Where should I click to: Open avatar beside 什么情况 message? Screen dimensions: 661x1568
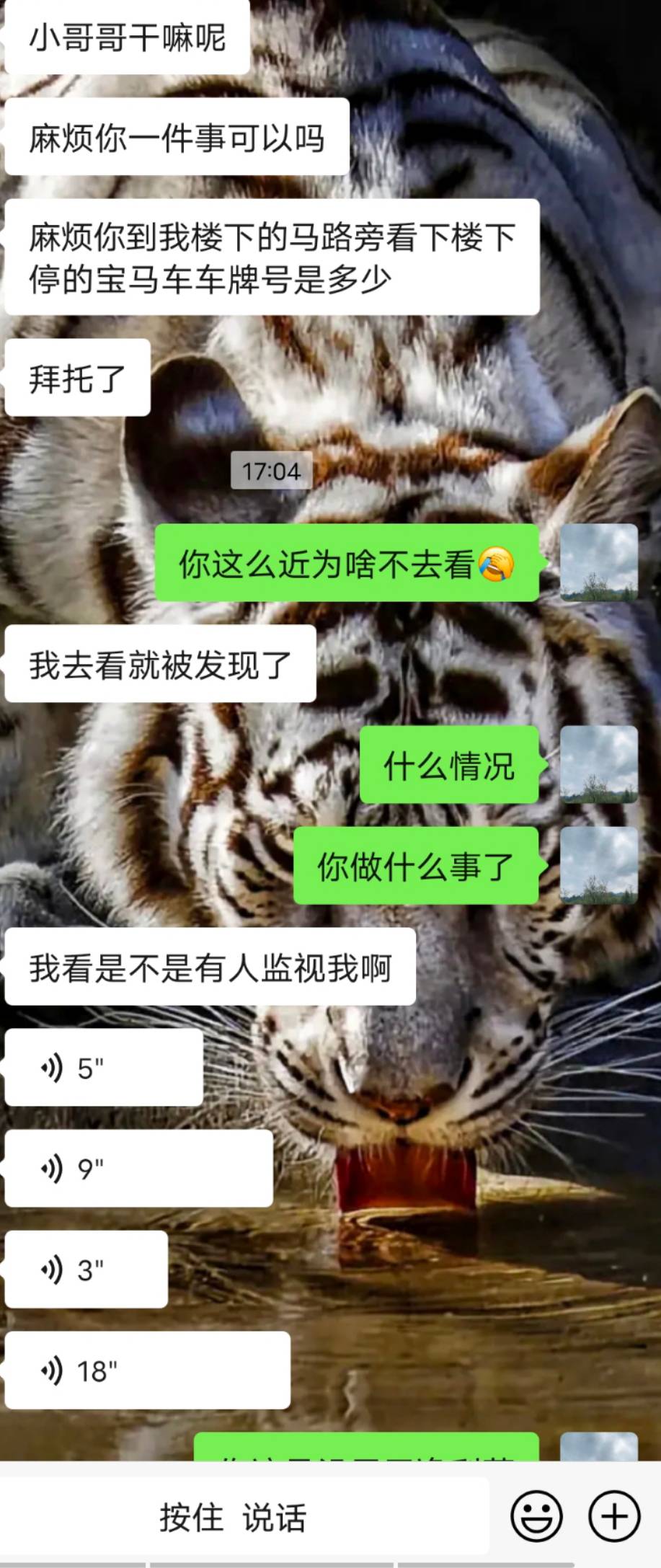(x=599, y=765)
